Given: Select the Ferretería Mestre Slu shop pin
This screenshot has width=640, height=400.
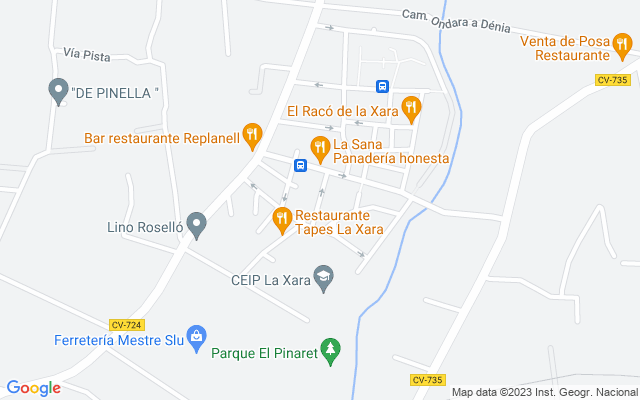Looking at the screenshot, I should 196,339.
